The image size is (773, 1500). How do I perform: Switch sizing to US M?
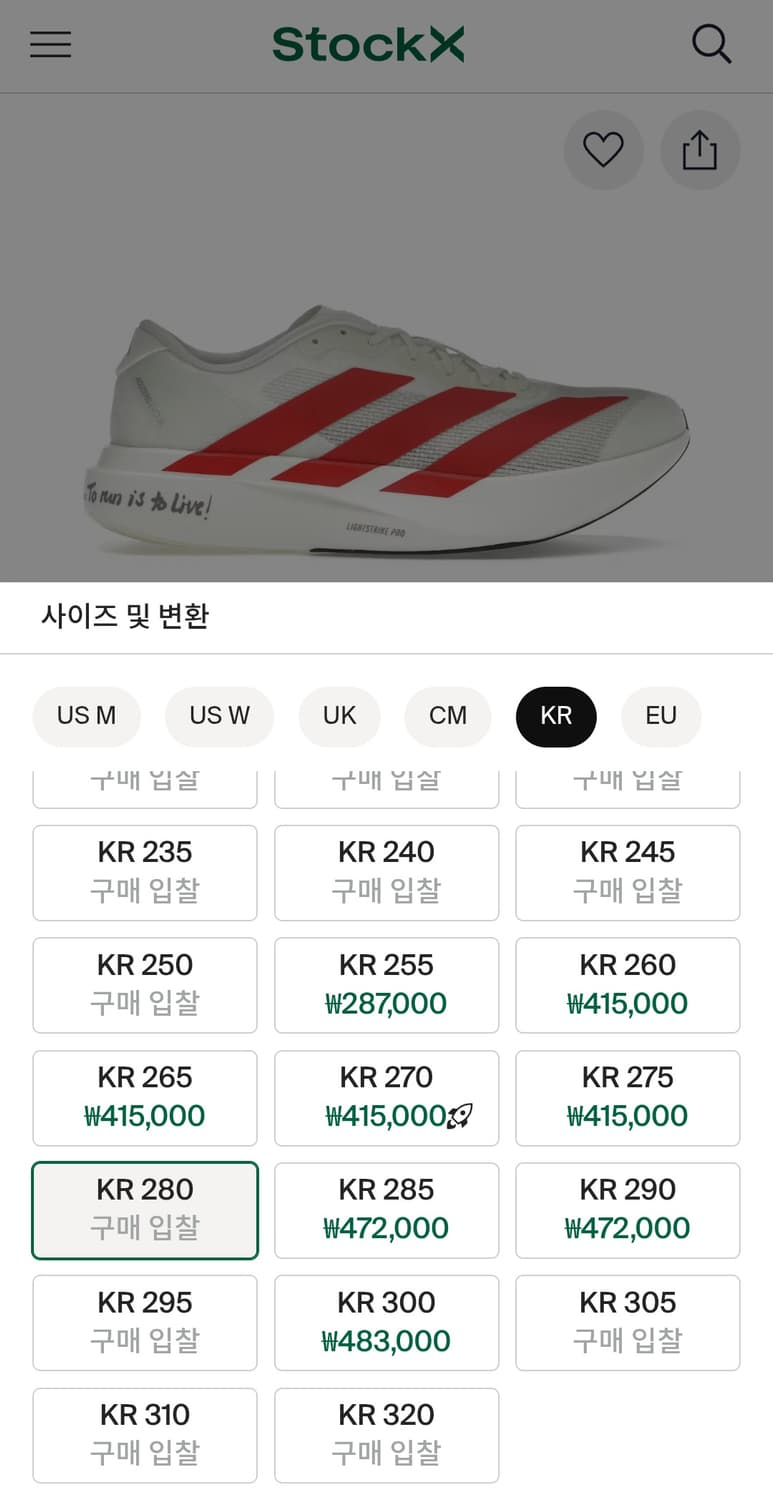pos(86,716)
